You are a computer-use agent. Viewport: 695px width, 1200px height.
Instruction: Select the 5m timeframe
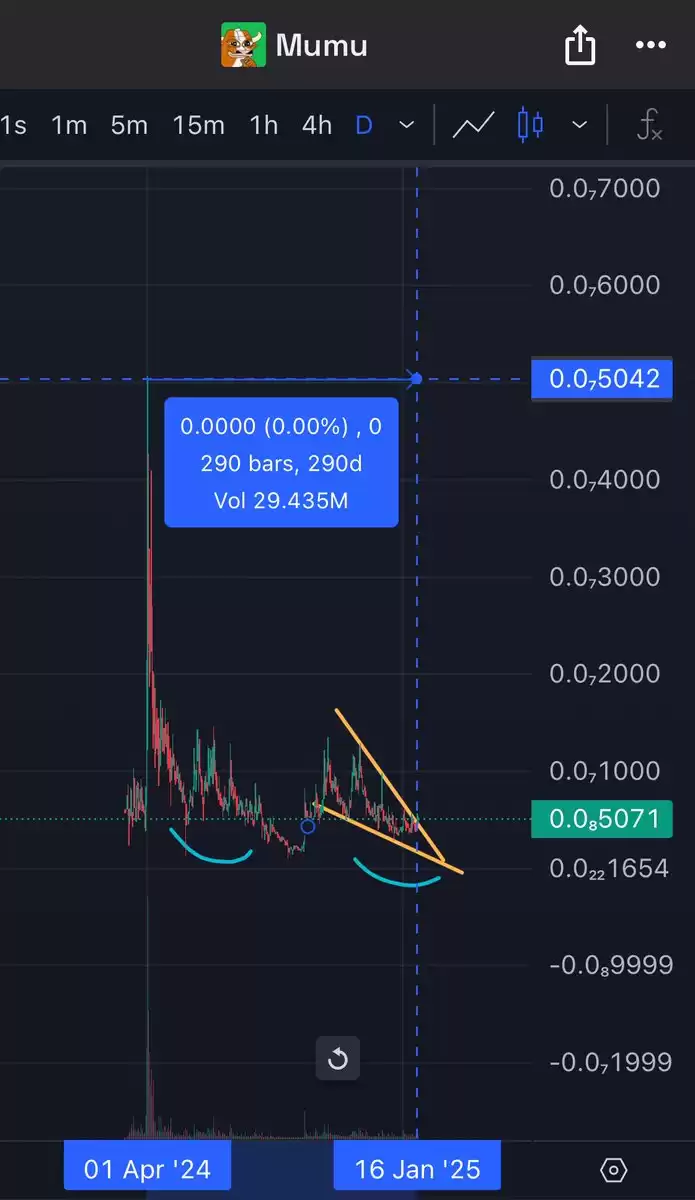pos(129,125)
